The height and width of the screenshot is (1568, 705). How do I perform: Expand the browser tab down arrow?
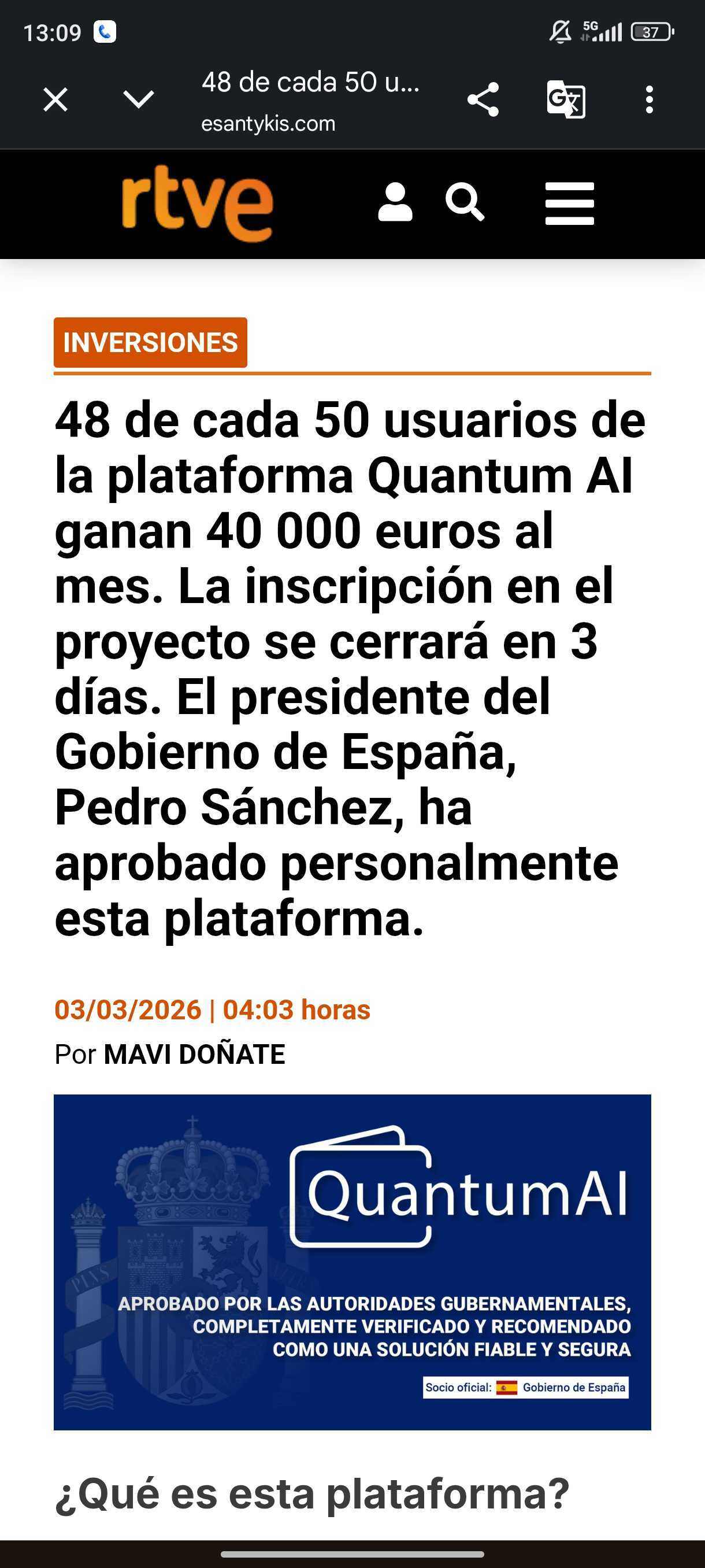pos(138,99)
